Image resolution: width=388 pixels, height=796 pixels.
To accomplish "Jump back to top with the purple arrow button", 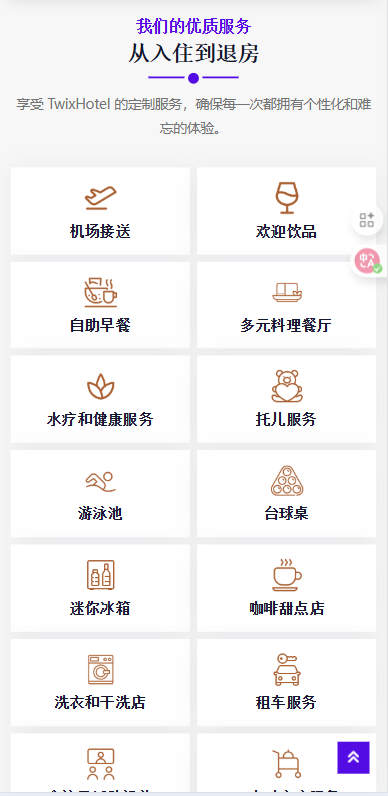I will tap(353, 757).
